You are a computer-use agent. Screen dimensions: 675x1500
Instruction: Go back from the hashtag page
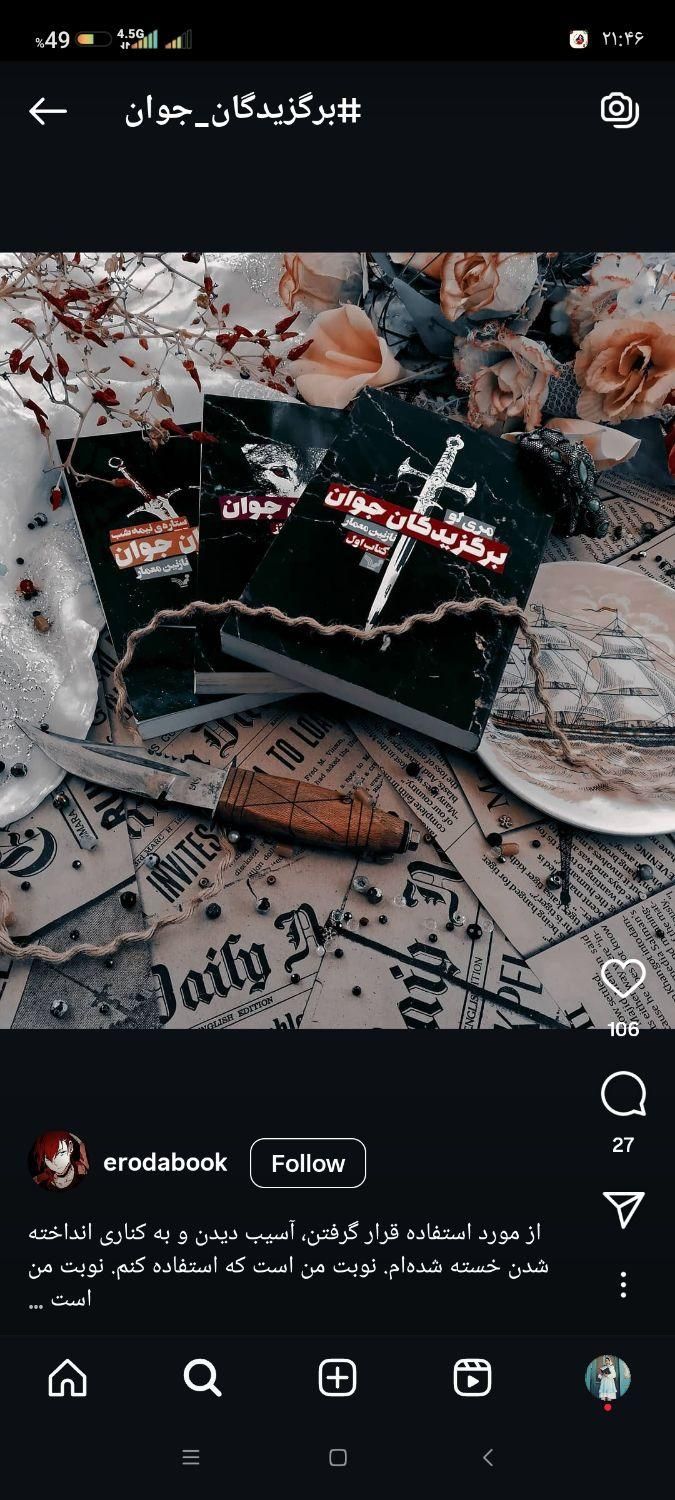pos(47,111)
